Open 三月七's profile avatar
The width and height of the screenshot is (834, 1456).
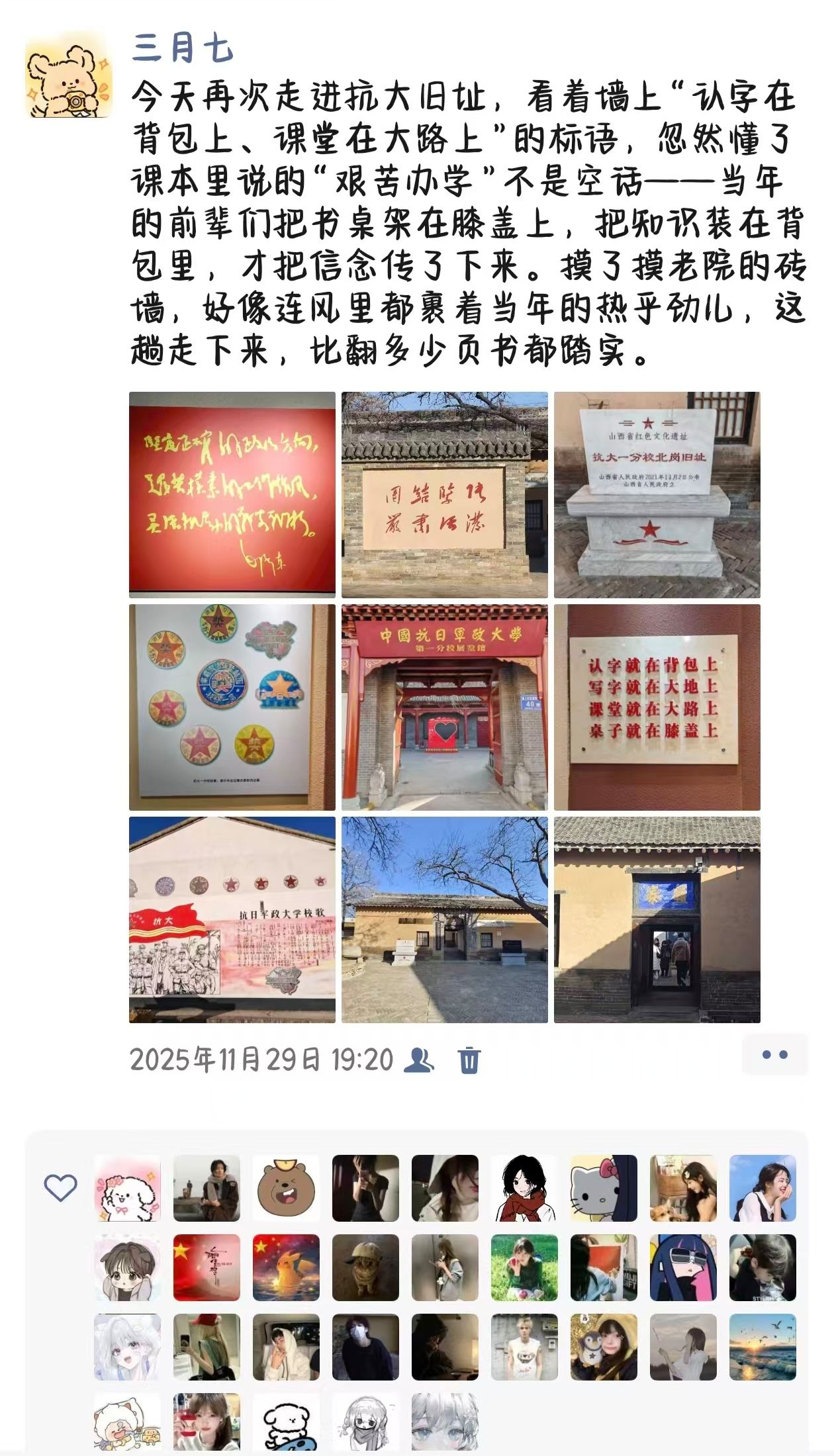coord(69,74)
